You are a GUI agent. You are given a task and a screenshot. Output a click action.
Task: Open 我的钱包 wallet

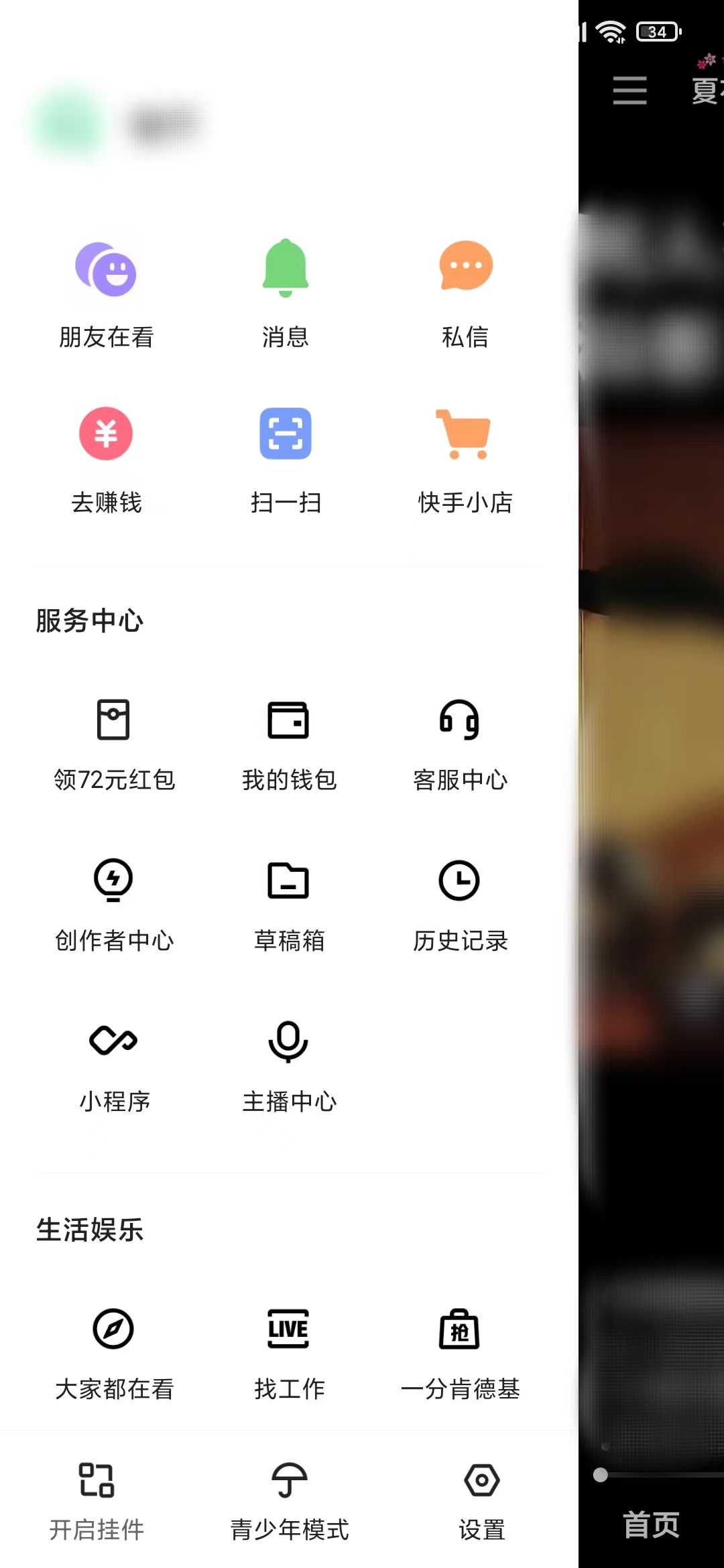coord(289,744)
